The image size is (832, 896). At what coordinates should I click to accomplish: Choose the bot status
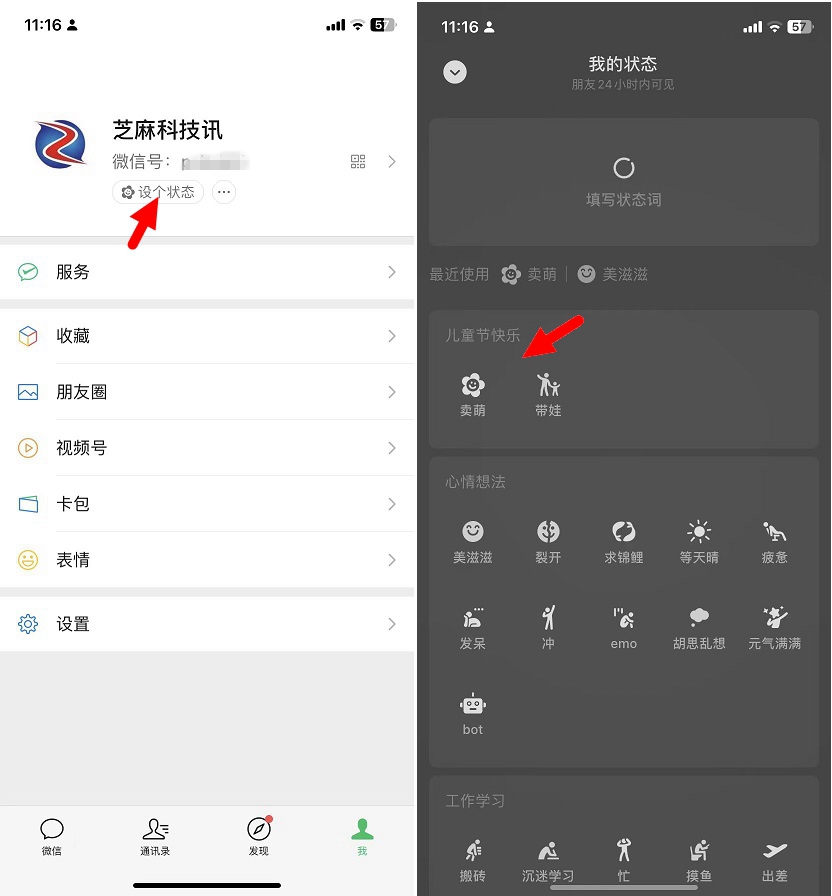coord(473,713)
